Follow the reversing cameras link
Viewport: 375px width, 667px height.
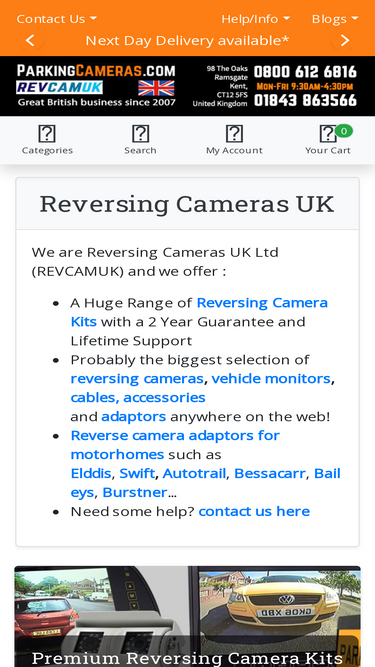click(x=137, y=378)
